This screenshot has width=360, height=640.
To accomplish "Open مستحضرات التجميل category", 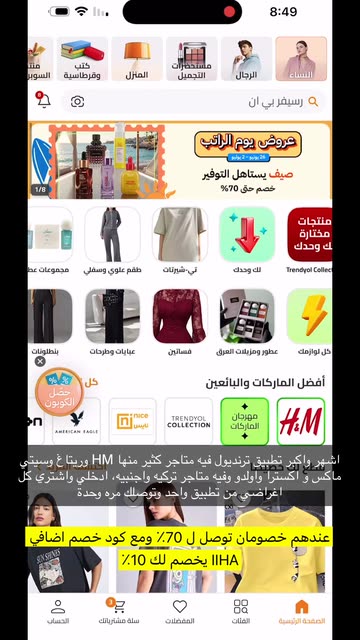I will click(x=191, y=59).
